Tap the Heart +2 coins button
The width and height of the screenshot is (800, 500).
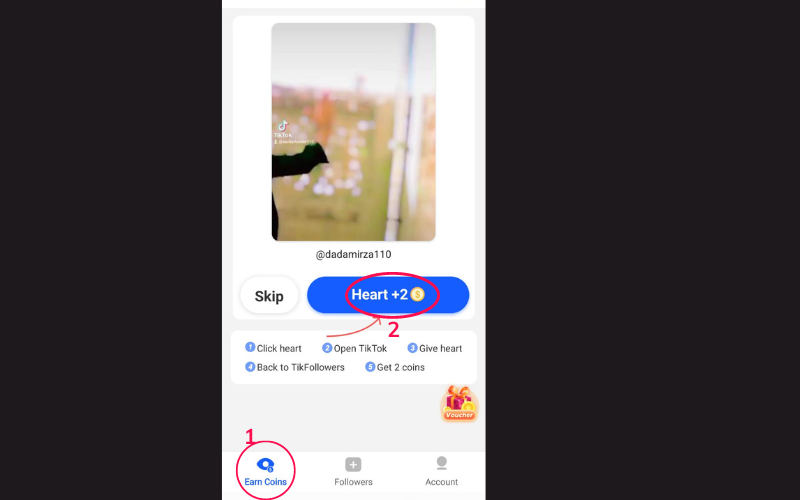click(388, 295)
